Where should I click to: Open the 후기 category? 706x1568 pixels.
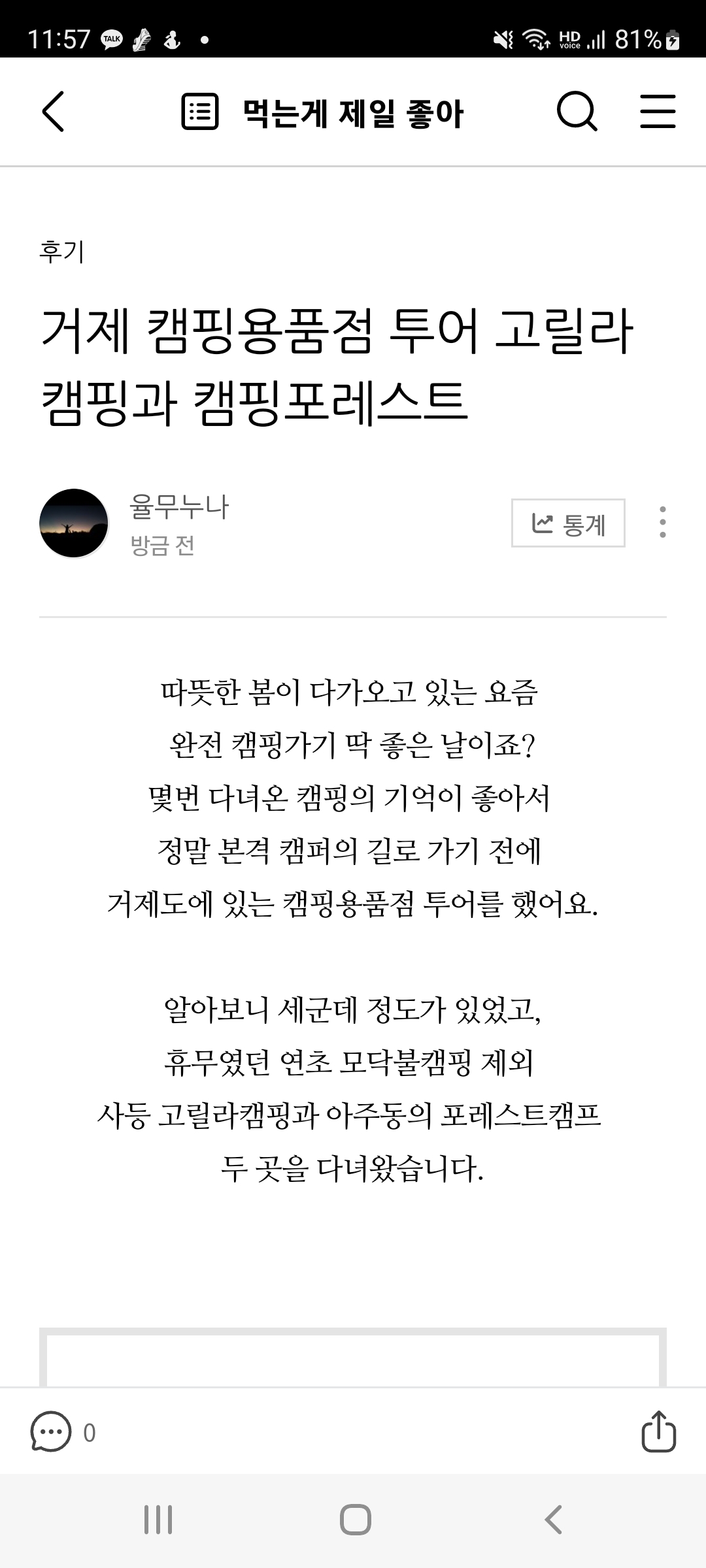(62, 252)
